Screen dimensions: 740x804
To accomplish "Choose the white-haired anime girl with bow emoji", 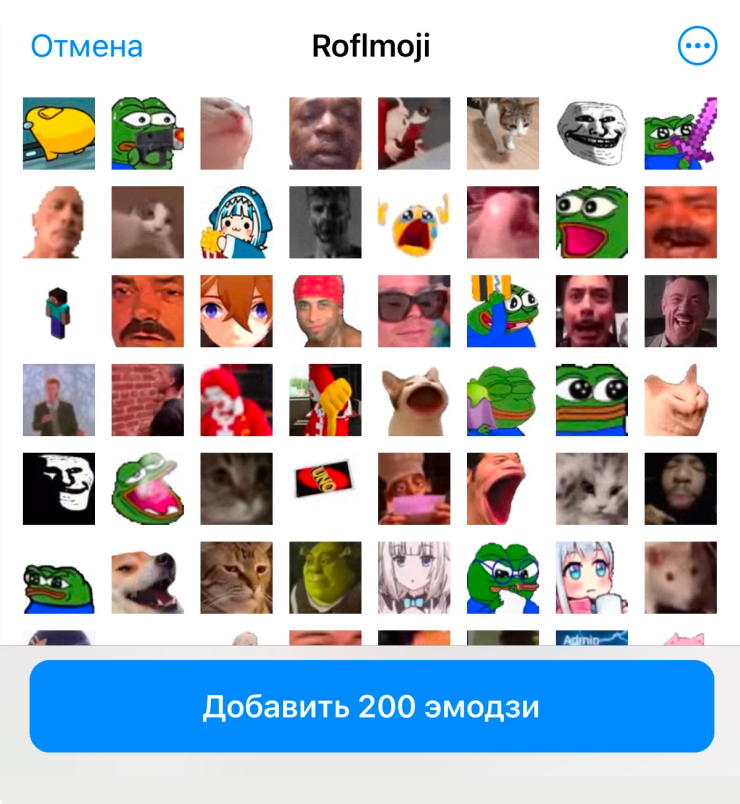I will click(x=414, y=578).
